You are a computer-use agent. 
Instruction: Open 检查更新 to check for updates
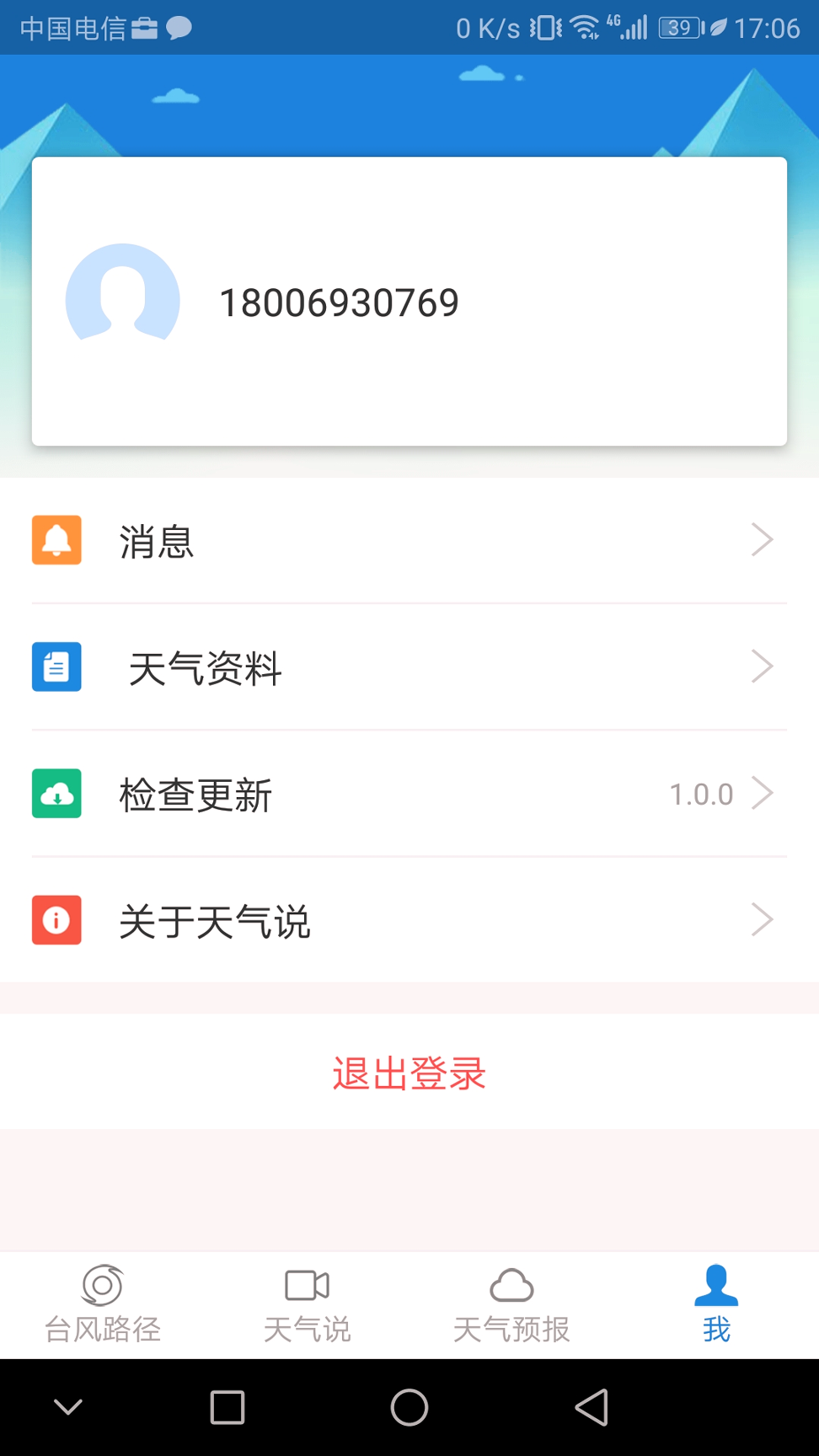point(194,793)
